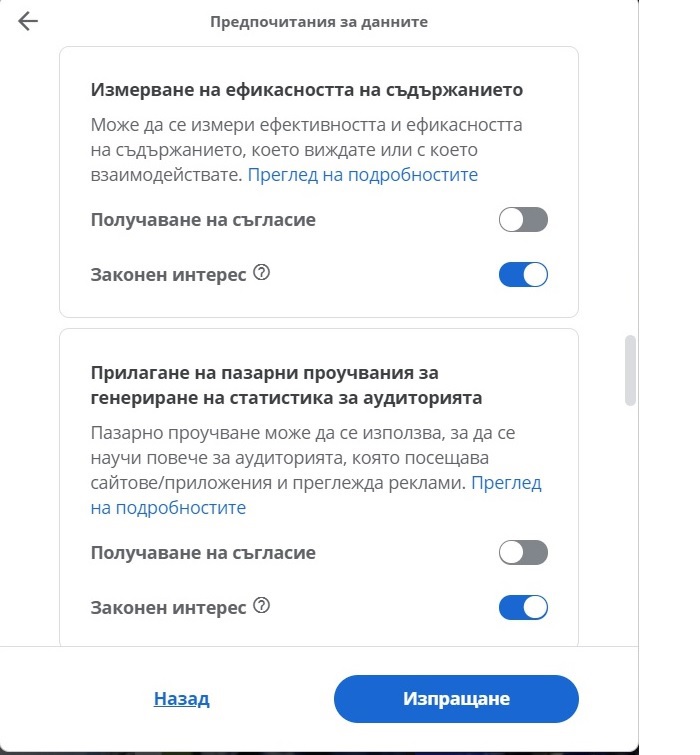Tap the Назад link
This screenshot has height=755, width=700.
pyautogui.click(x=181, y=699)
